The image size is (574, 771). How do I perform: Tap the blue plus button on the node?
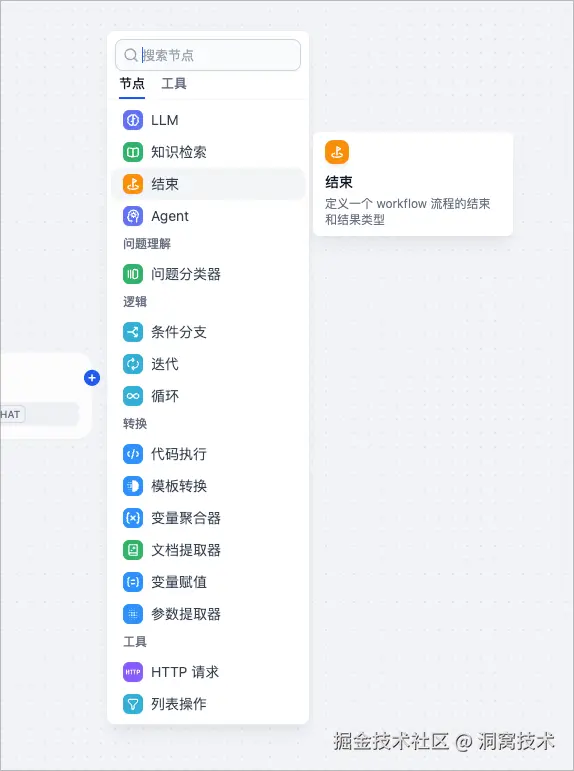[x=92, y=378]
